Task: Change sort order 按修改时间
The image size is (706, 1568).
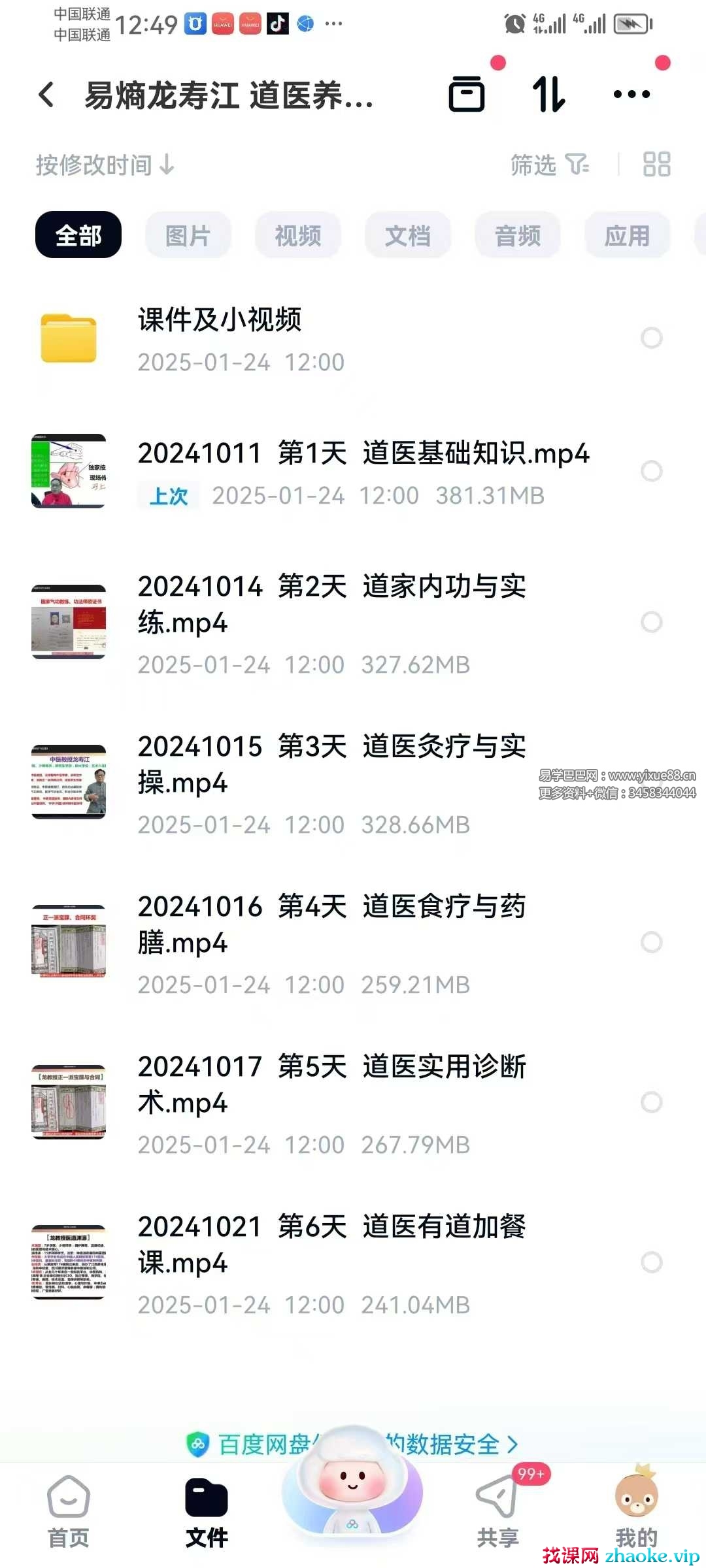Action: [x=105, y=165]
